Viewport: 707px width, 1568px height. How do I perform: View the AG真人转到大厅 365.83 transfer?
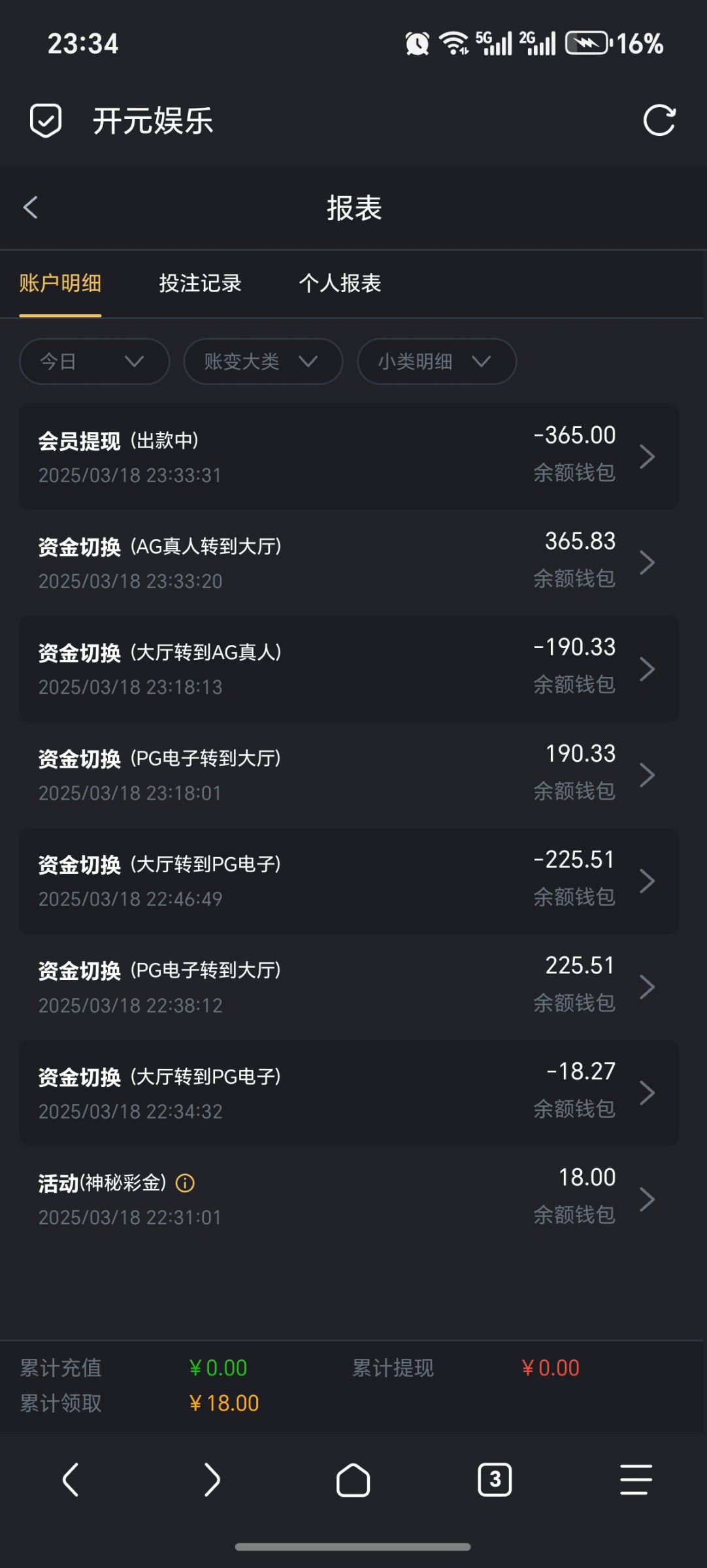[x=349, y=562]
